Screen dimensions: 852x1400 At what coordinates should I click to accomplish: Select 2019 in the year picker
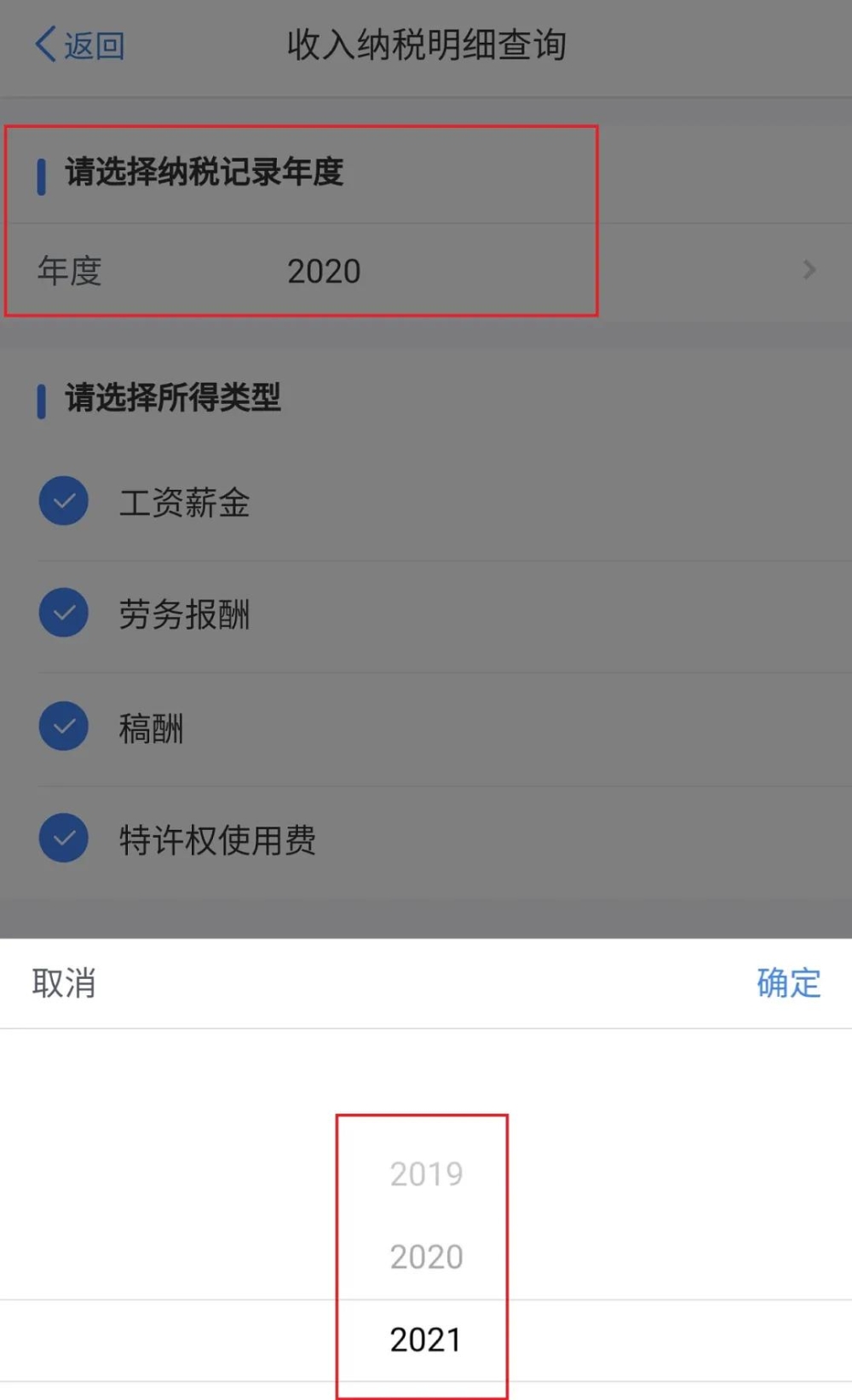coord(426,1174)
